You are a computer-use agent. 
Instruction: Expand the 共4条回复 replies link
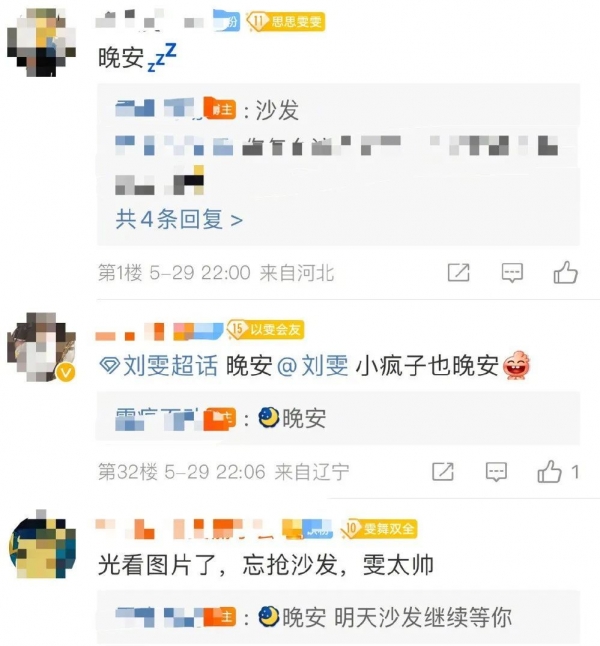coord(179,218)
